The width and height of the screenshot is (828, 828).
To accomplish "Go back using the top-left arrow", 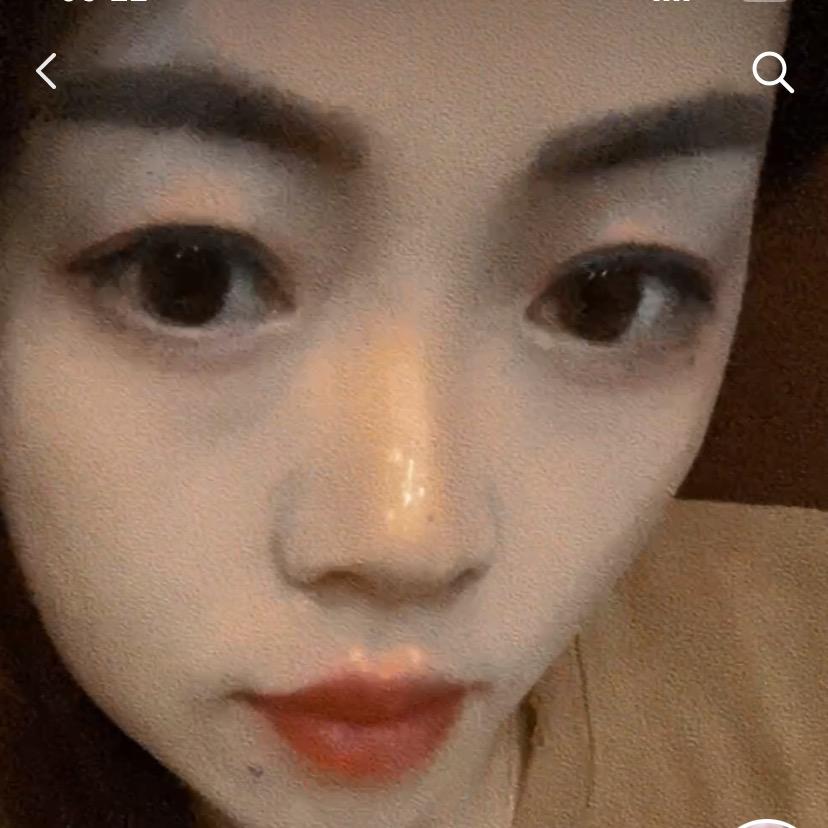I will point(46,71).
